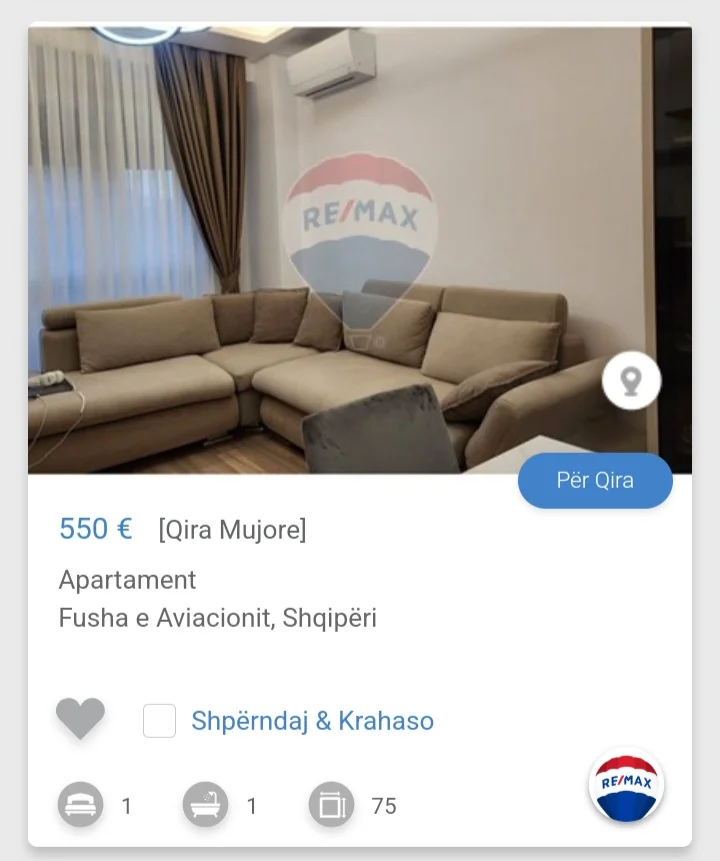720x861 pixels.
Task: Click the bathroom icon showing 1
Action: point(204,803)
